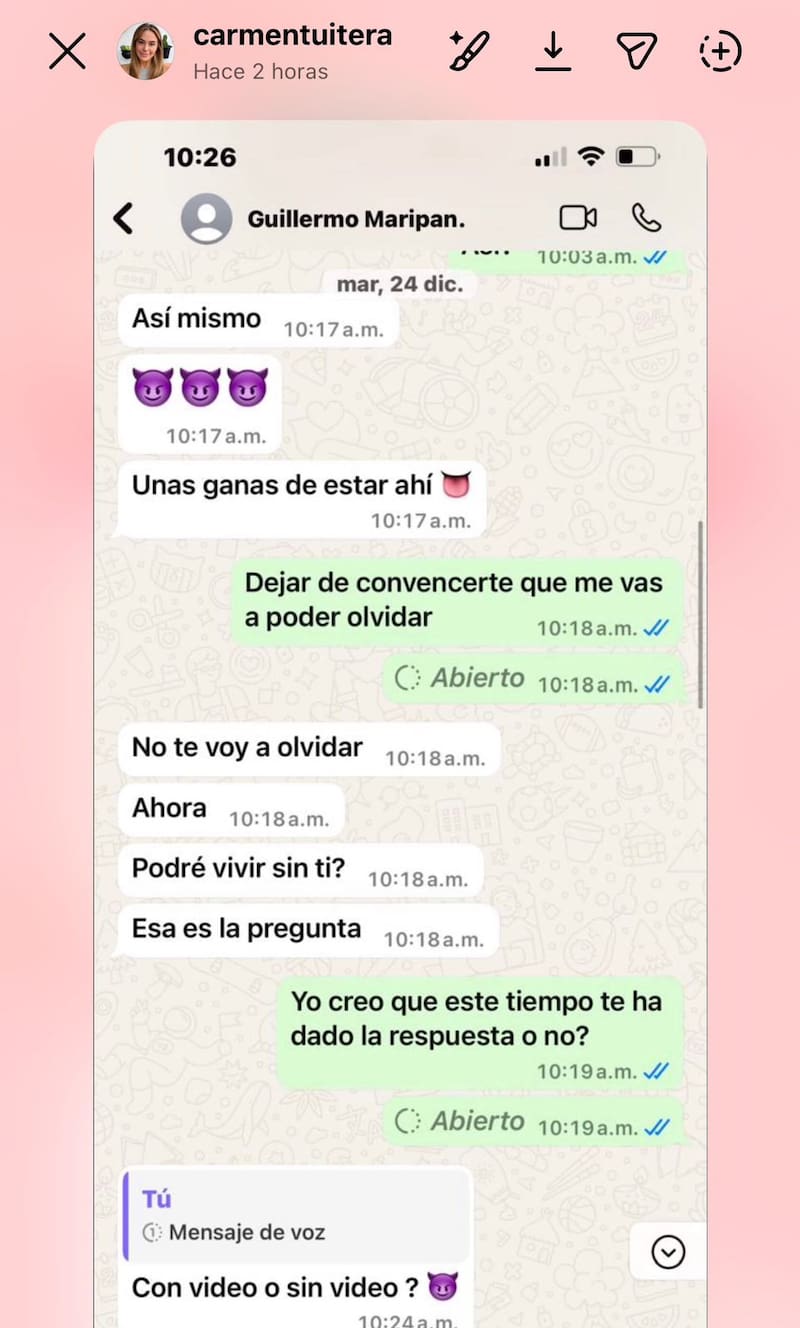
Task: Share the story via the paper plane
Action: coord(636,51)
